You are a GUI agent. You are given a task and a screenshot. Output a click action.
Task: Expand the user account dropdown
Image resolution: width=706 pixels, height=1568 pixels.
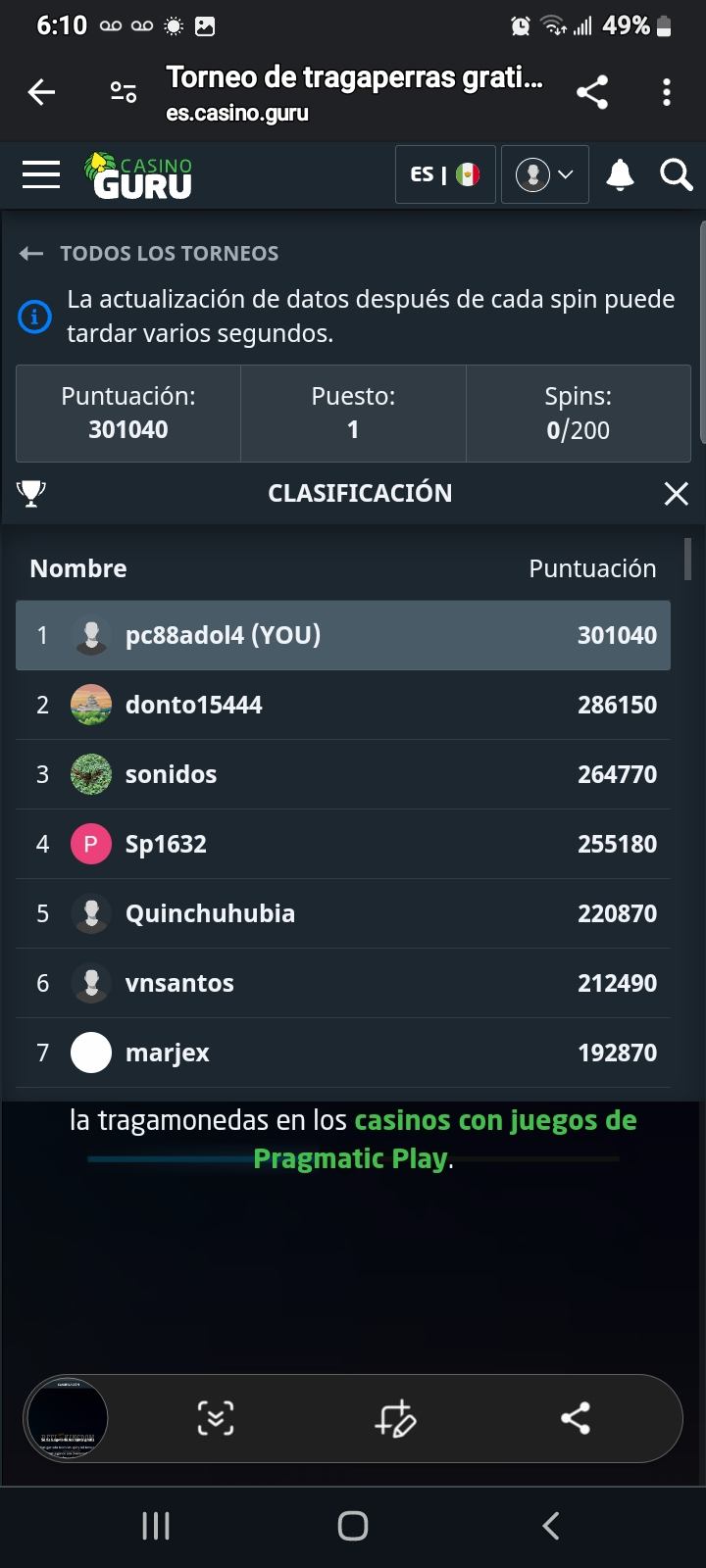[x=544, y=173]
